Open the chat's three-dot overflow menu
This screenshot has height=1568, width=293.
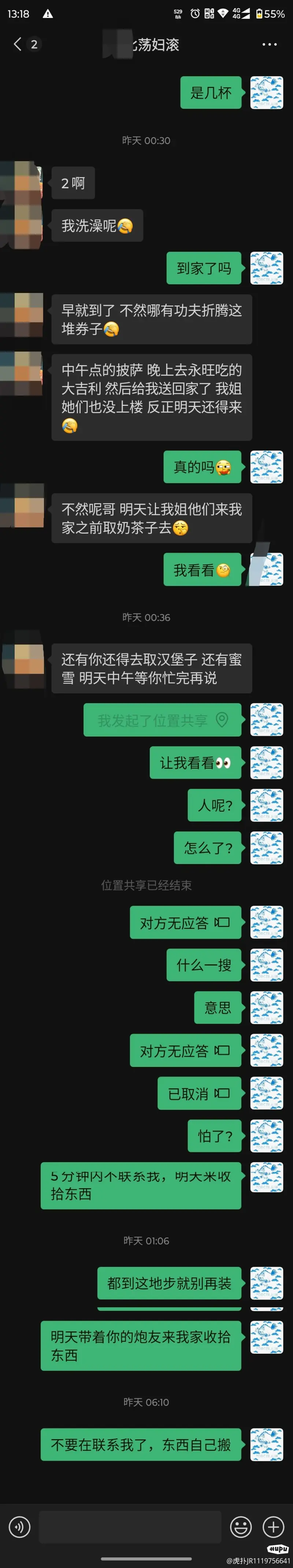(269, 44)
